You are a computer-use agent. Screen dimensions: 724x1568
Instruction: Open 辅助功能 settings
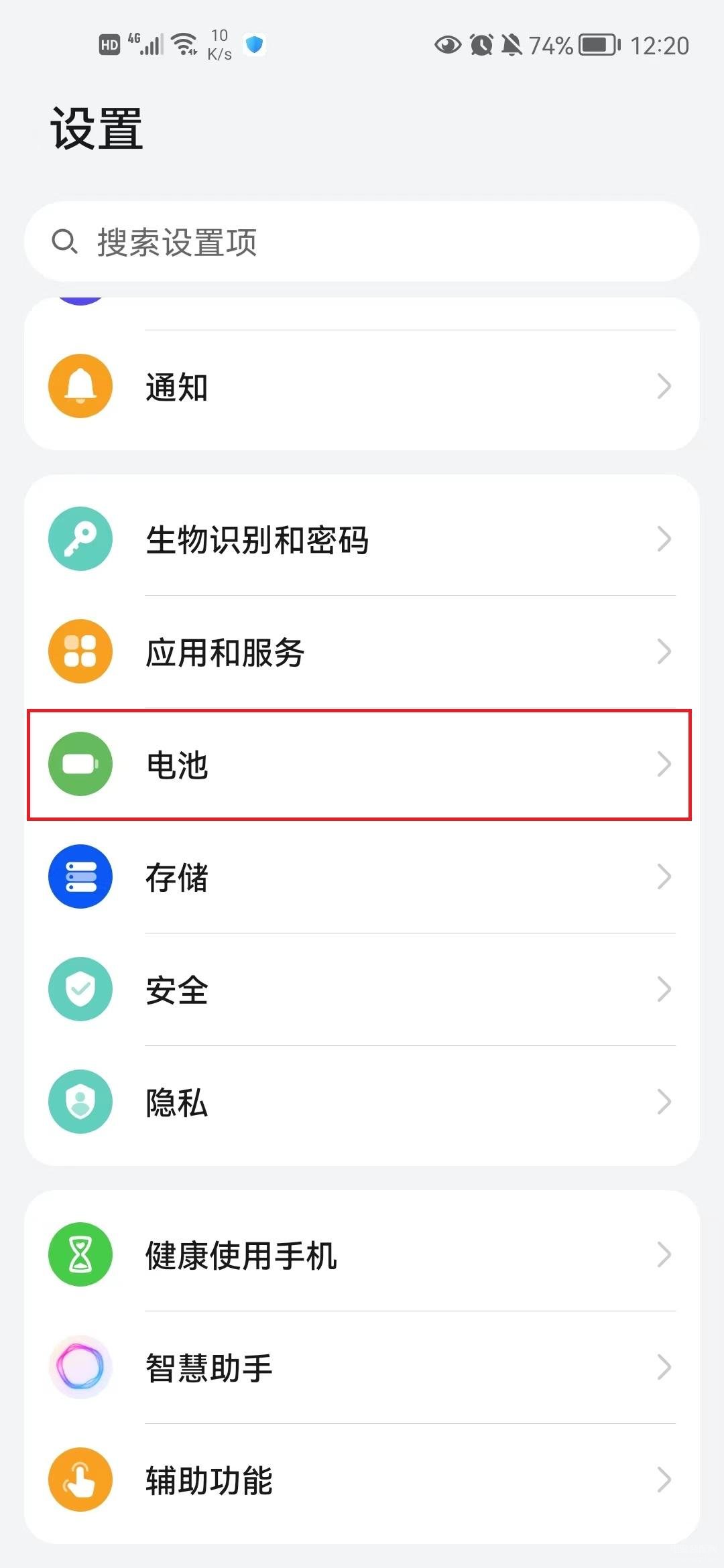[x=362, y=1480]
